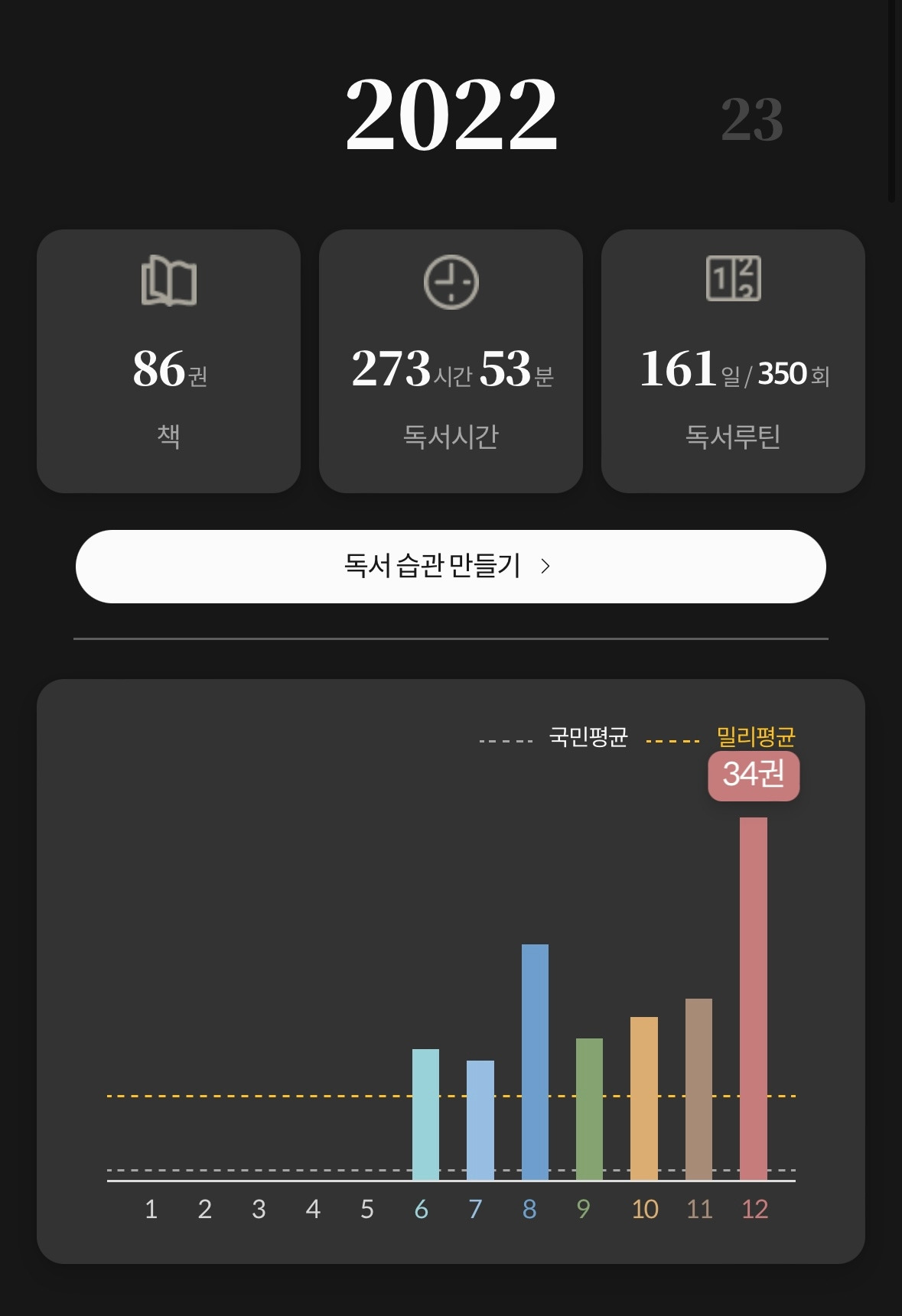Select month label 6 on the chart axis

coord(420,1210)
